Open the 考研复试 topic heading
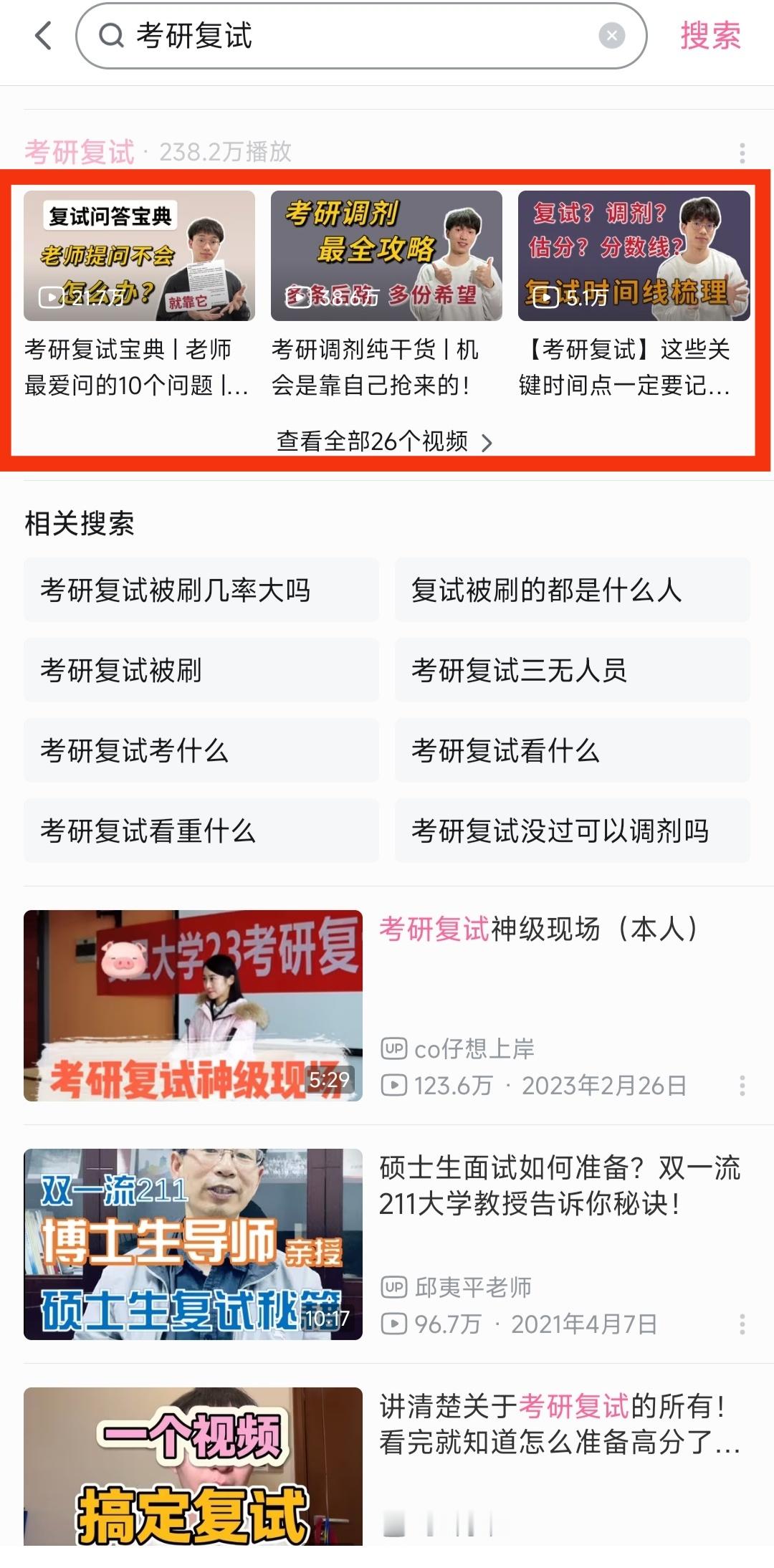 (x=79, y=150)
